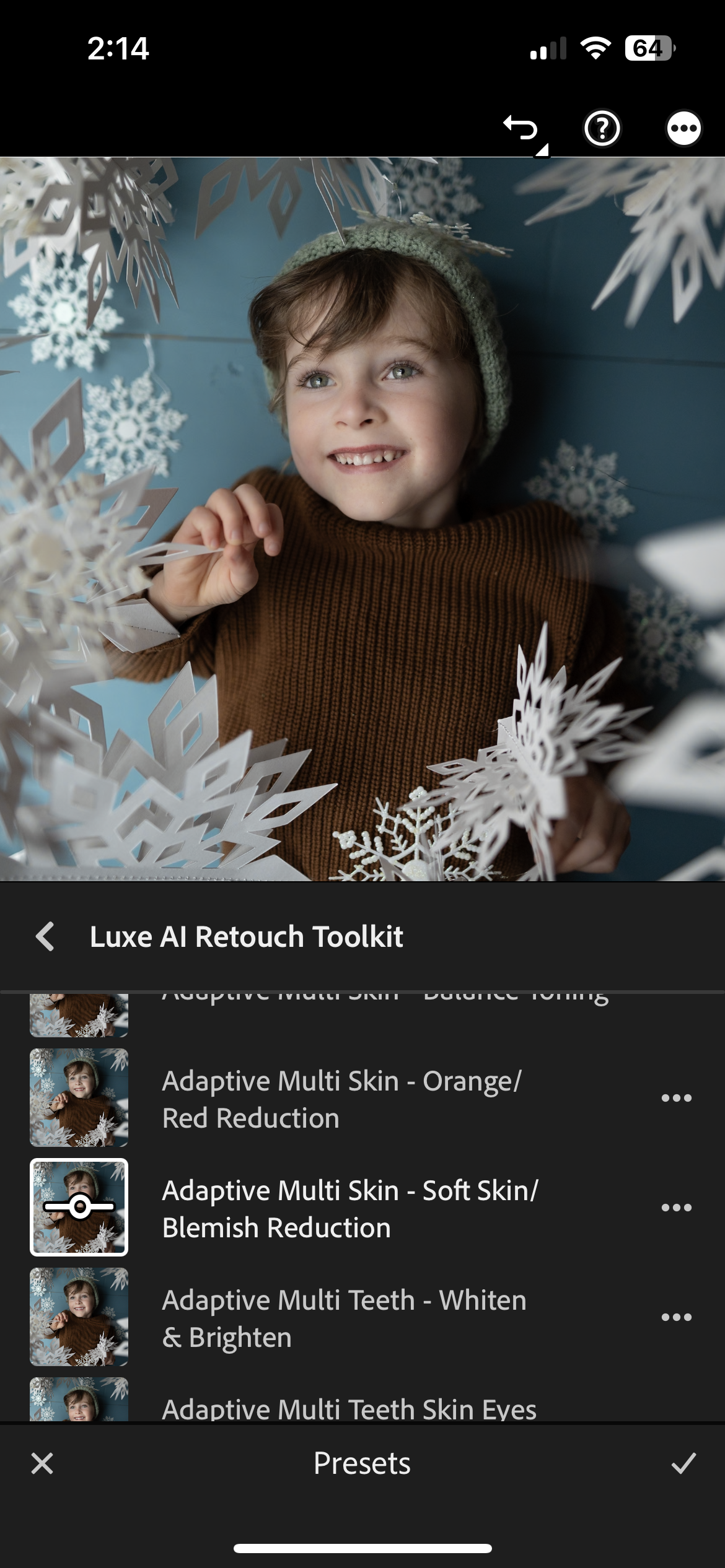Open options for Soft Skin/Blemish Reduction preset
This screenshot has height=1568, width=725.
[x=676, y=1208]
